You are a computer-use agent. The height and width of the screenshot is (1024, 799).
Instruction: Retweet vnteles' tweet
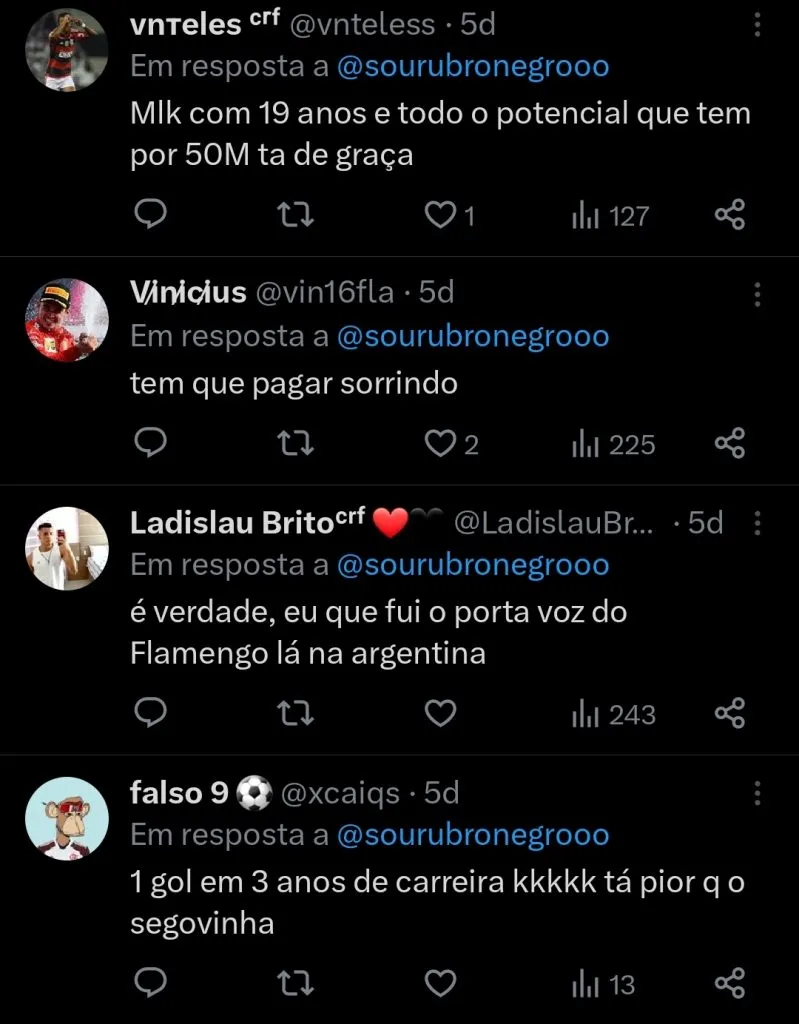coord(294,214)
